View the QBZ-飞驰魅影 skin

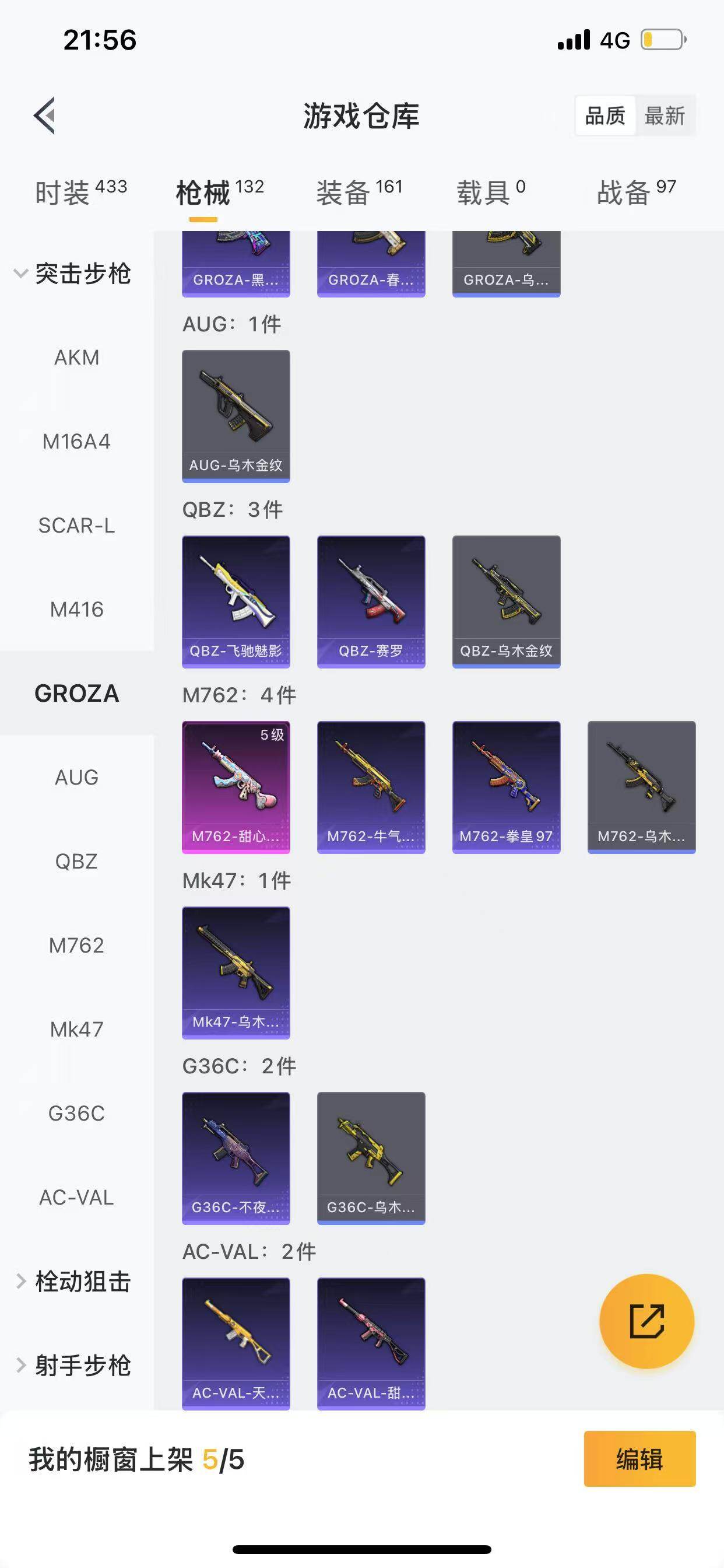(x=236, y=602)
